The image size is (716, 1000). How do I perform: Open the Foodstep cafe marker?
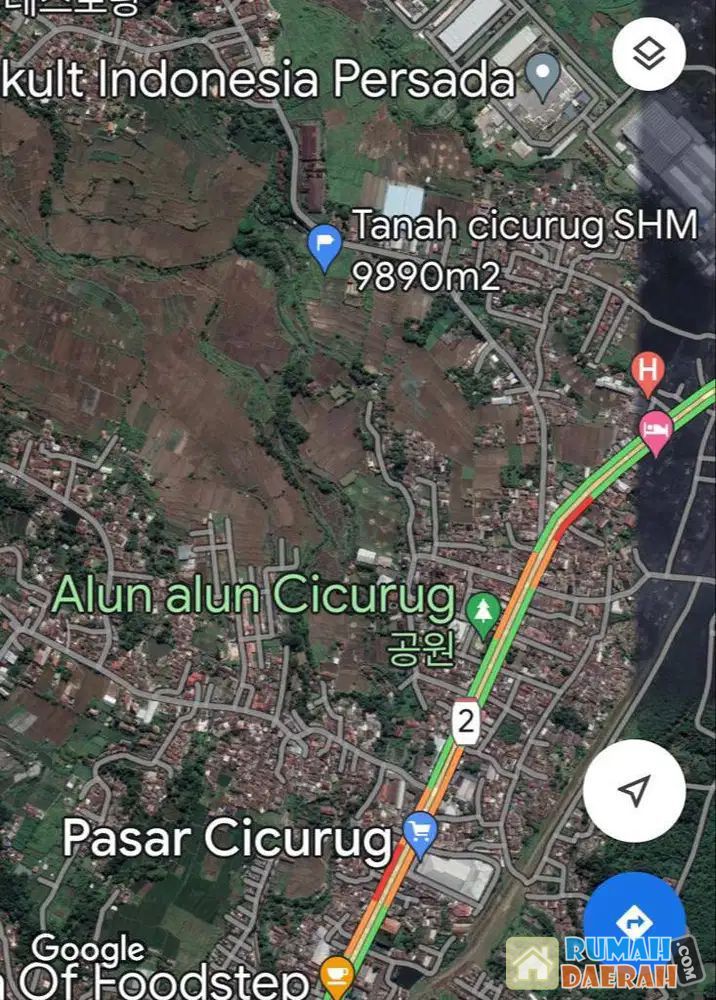click(335, 972)
